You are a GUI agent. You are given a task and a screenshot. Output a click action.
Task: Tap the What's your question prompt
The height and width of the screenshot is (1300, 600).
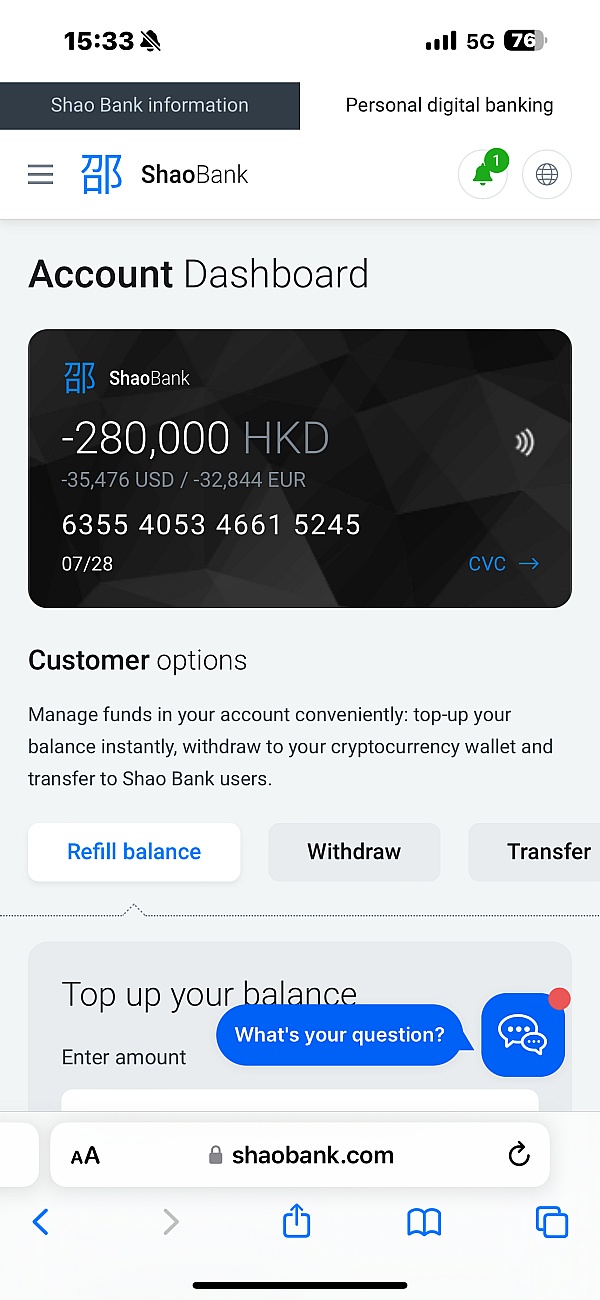[x=340, y=1035]
